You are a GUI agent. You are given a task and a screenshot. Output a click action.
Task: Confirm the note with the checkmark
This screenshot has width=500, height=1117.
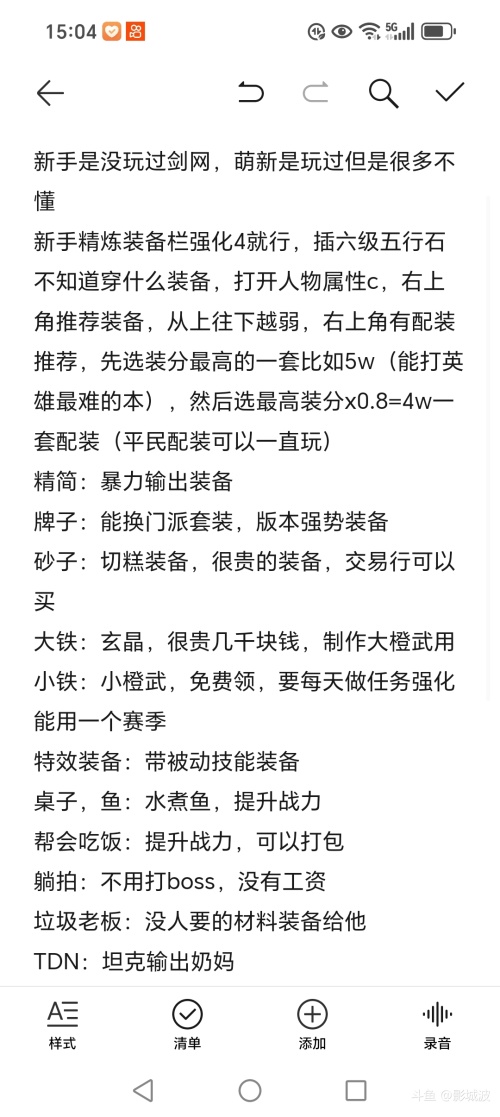(450, 93)
